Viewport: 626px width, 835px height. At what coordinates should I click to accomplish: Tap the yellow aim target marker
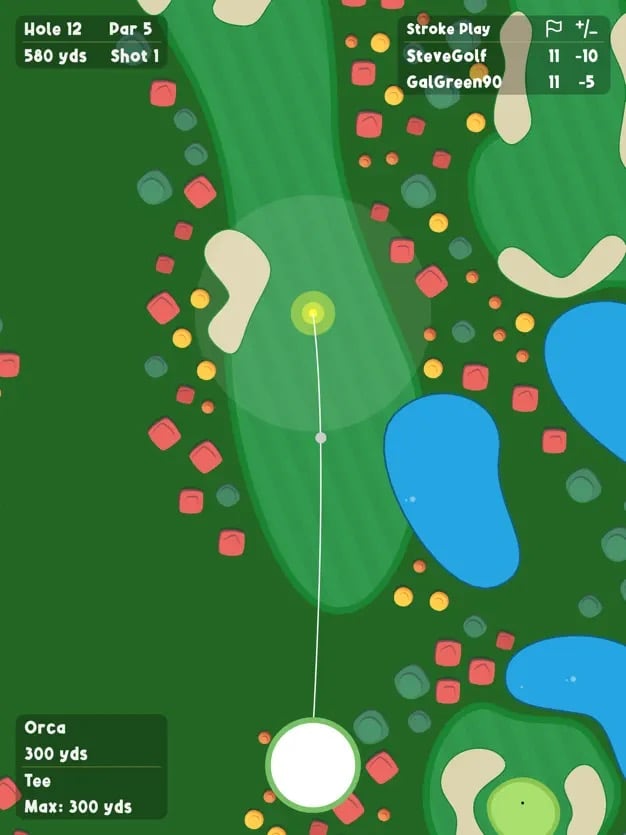point(313,314)
